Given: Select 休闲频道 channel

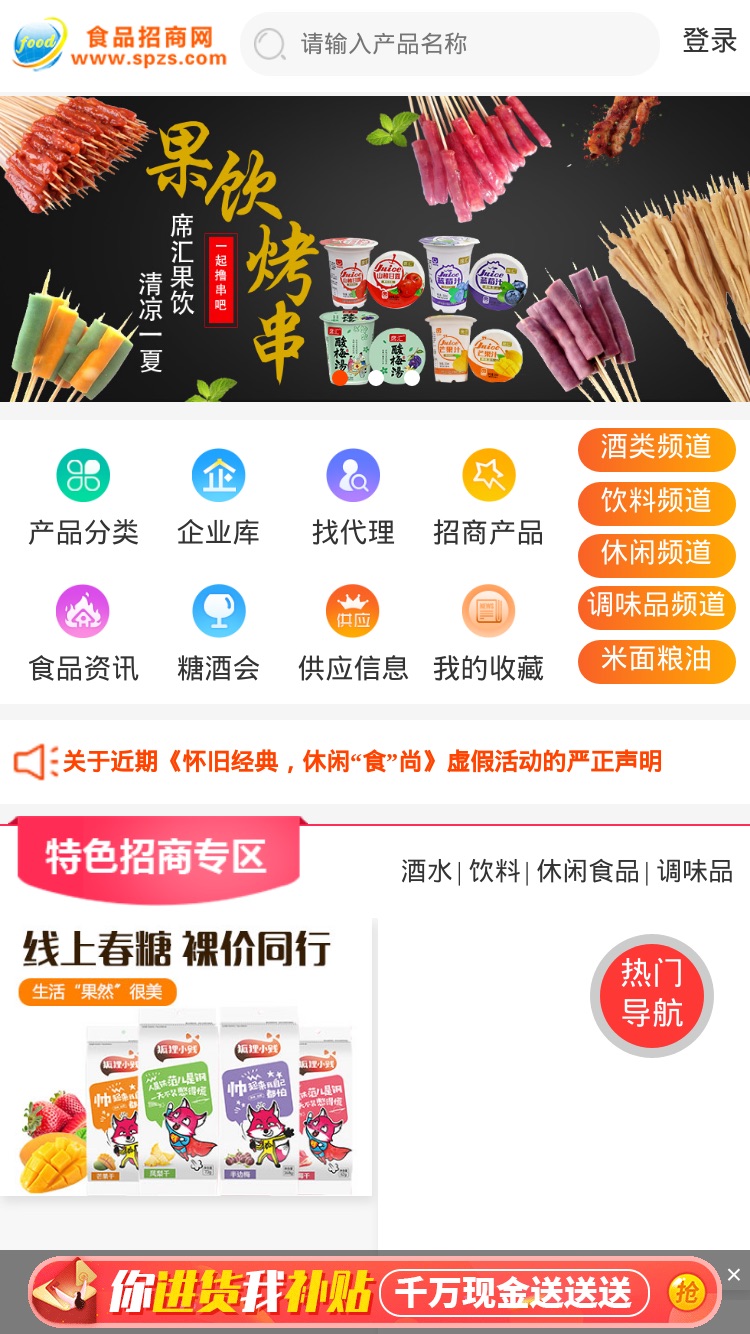Looking at the screenshot, I should (656, 554).
